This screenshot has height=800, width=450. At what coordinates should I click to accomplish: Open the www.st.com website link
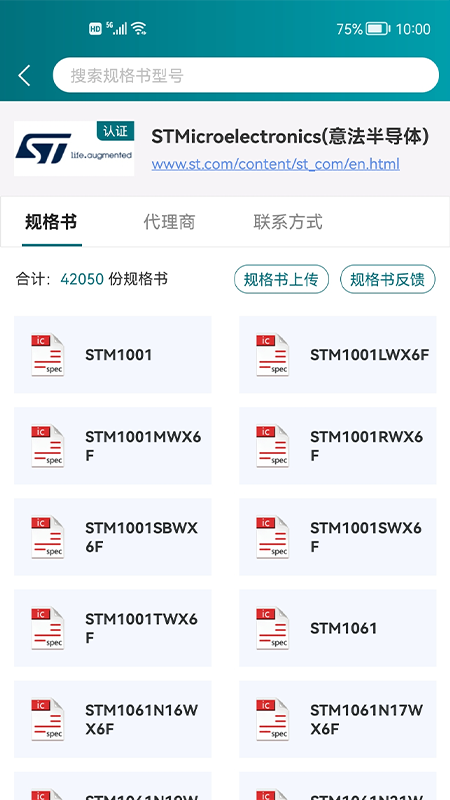tap(276, 164)
